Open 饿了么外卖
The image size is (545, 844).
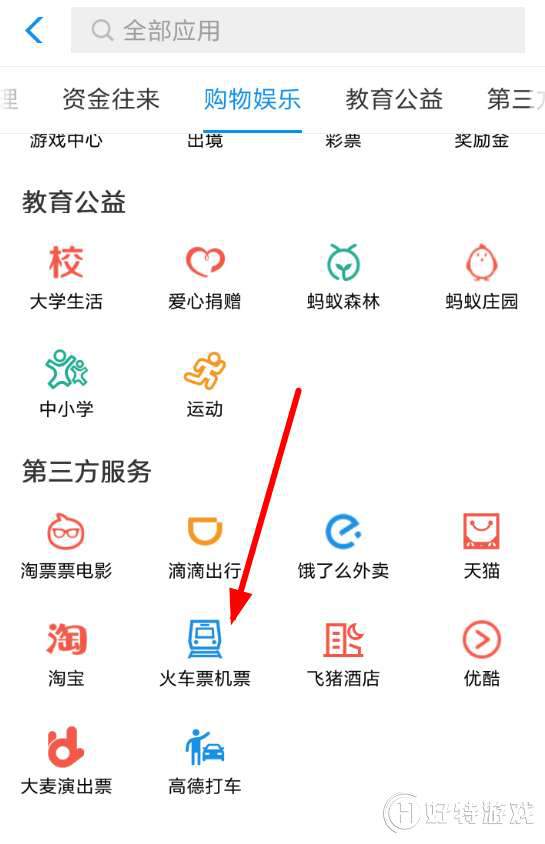click(343, 547)
